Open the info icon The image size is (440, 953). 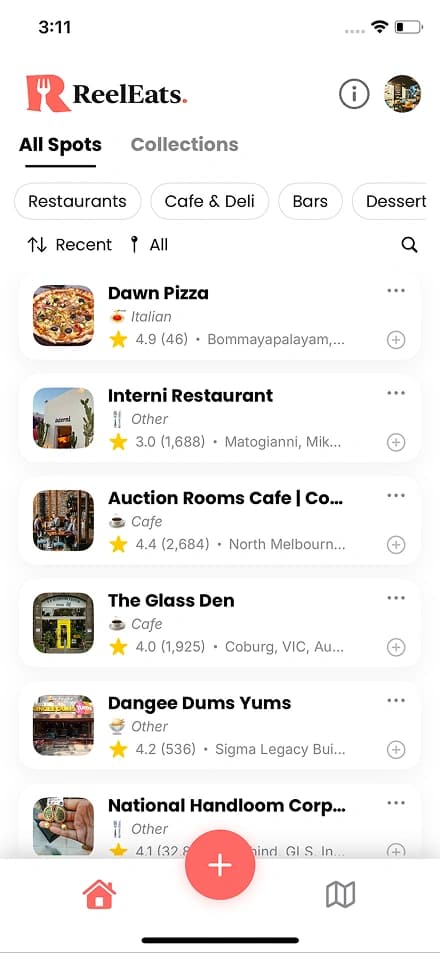tap(354, 94)
